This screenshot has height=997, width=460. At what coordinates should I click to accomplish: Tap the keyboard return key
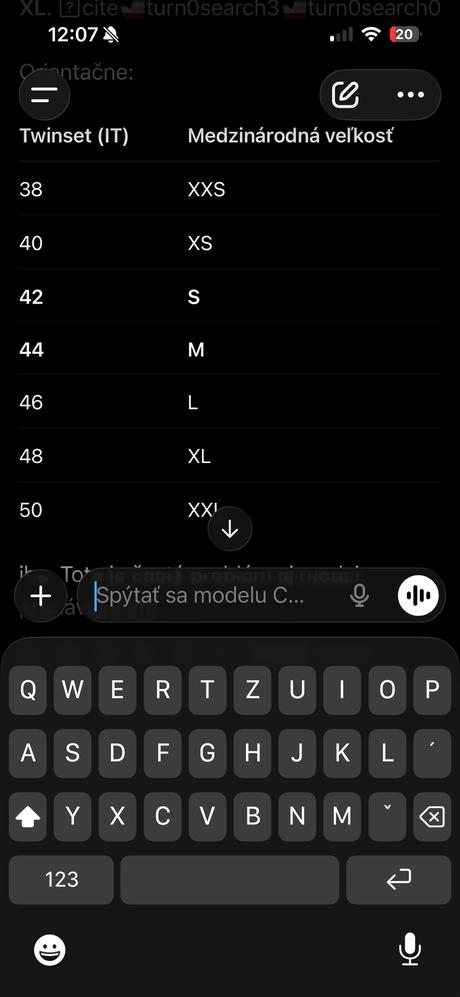coord(399,879)
